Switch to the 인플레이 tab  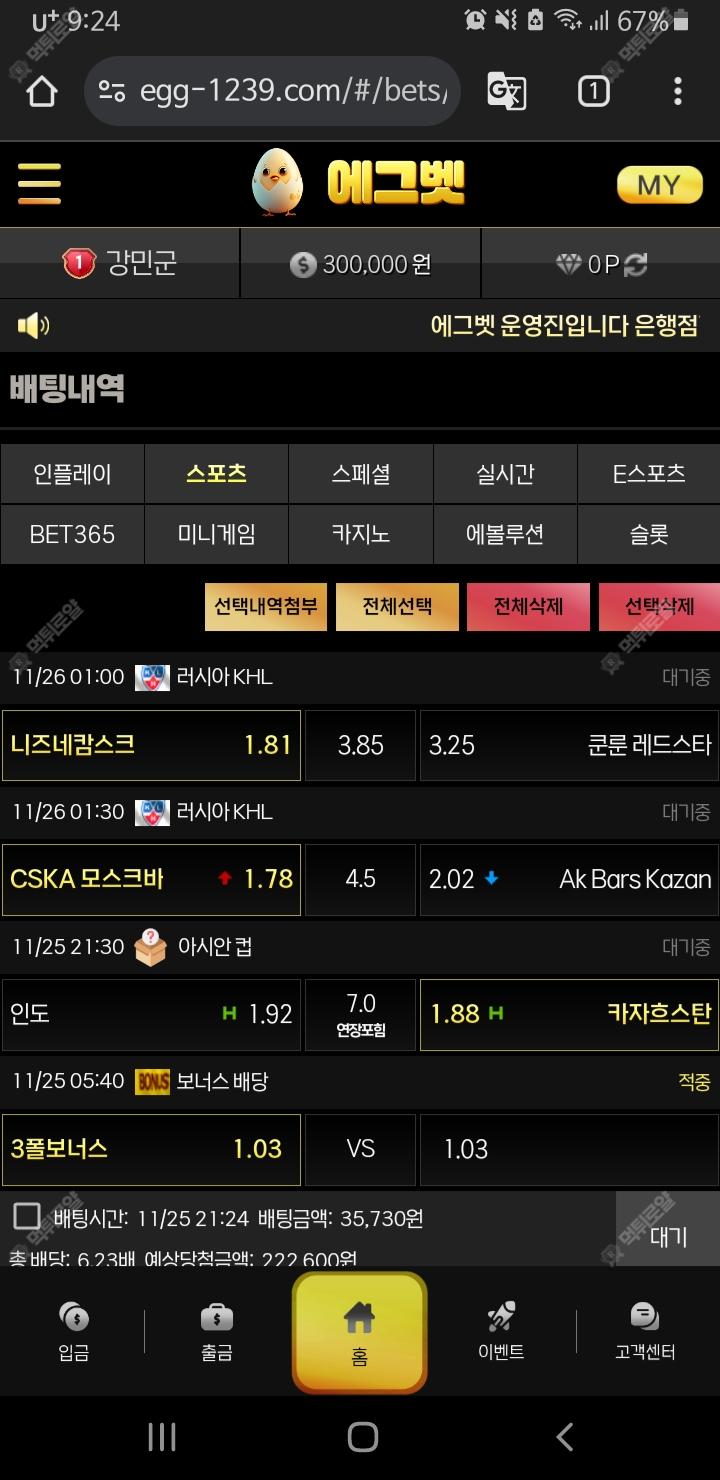click(x=72, y=474)
